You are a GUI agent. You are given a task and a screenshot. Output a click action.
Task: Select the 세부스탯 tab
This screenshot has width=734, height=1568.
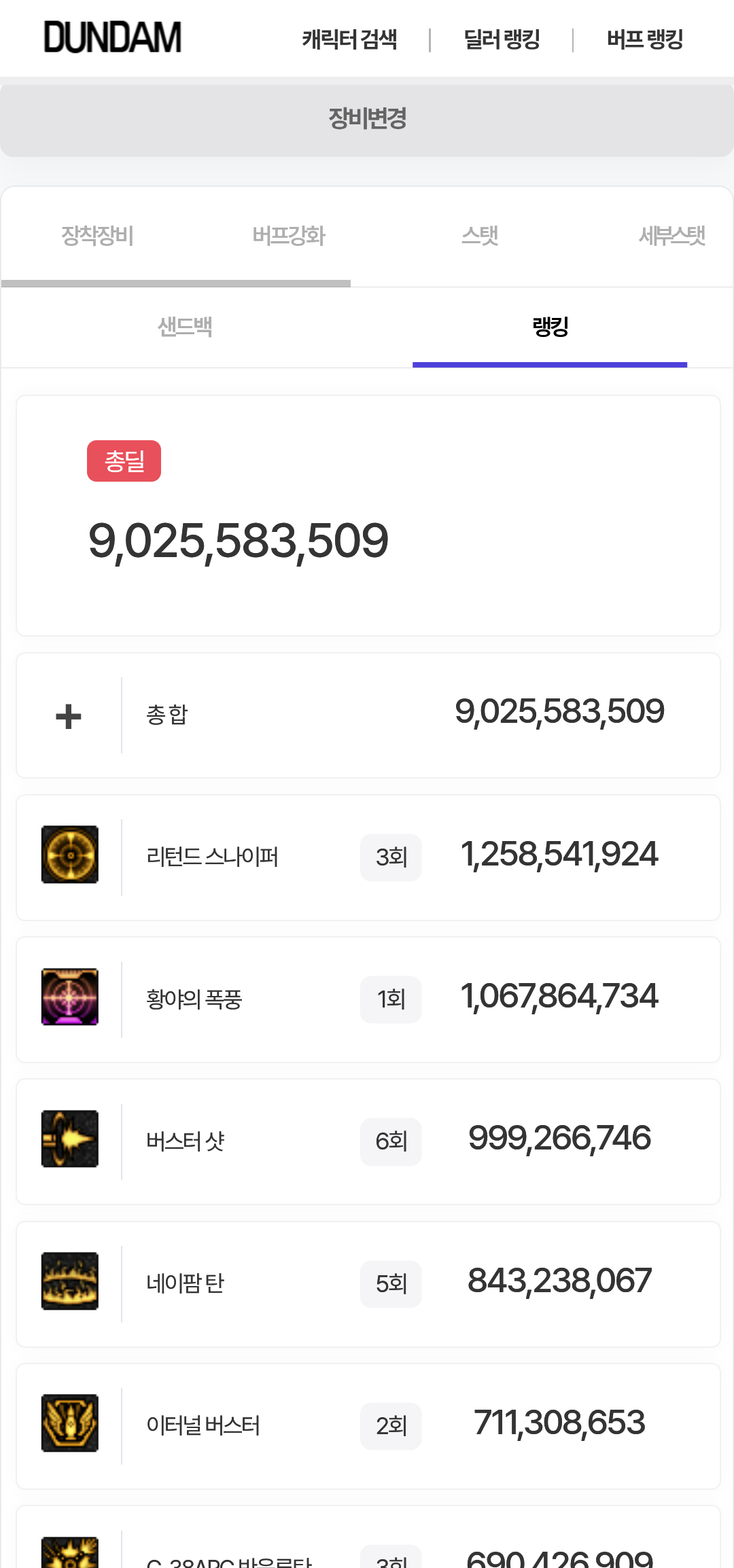pos(671,236)
